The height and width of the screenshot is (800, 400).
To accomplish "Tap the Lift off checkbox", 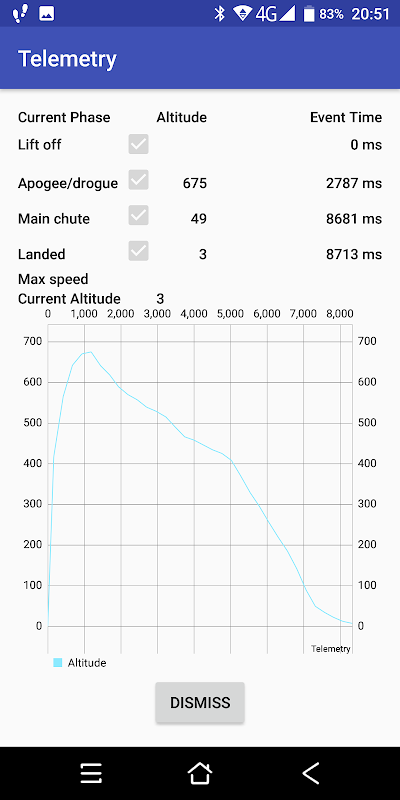I will coord(138,144).
